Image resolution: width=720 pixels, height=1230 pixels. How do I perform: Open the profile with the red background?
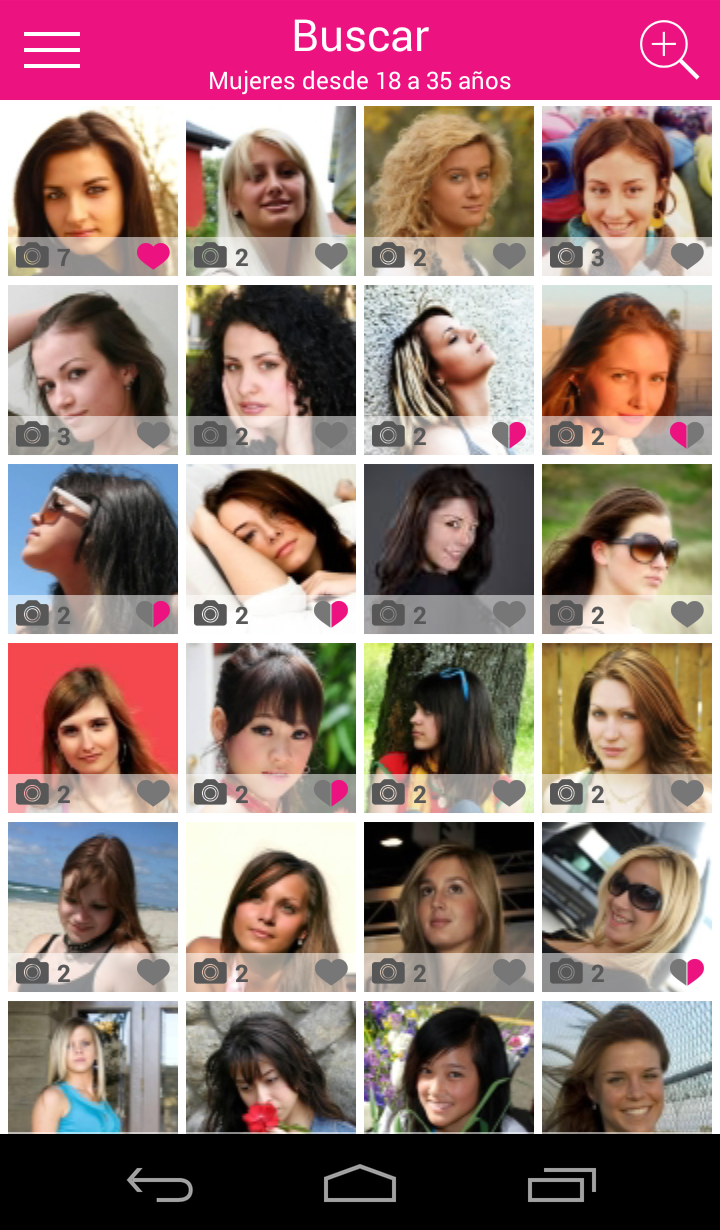93,728
